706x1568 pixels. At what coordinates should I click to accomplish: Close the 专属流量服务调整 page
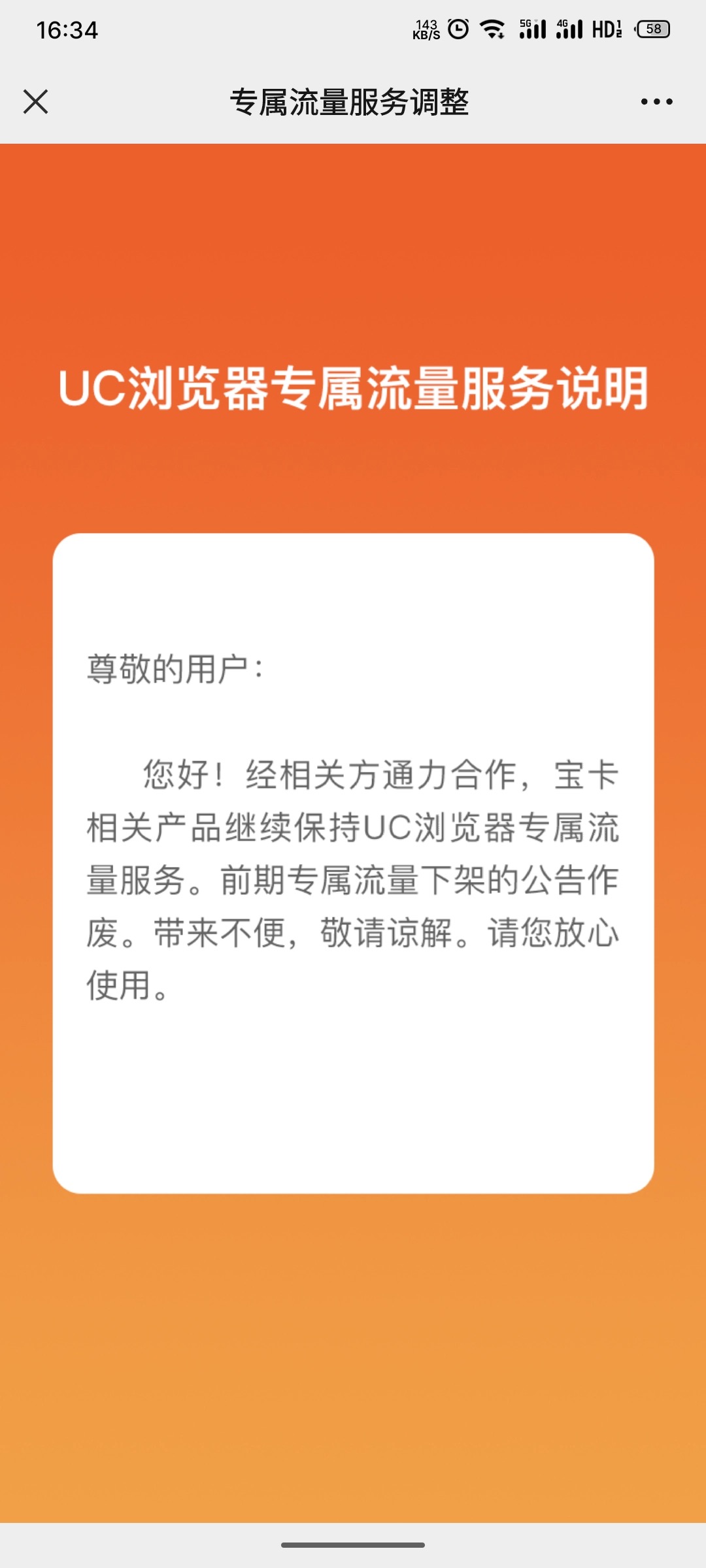[x=36, y=102]
